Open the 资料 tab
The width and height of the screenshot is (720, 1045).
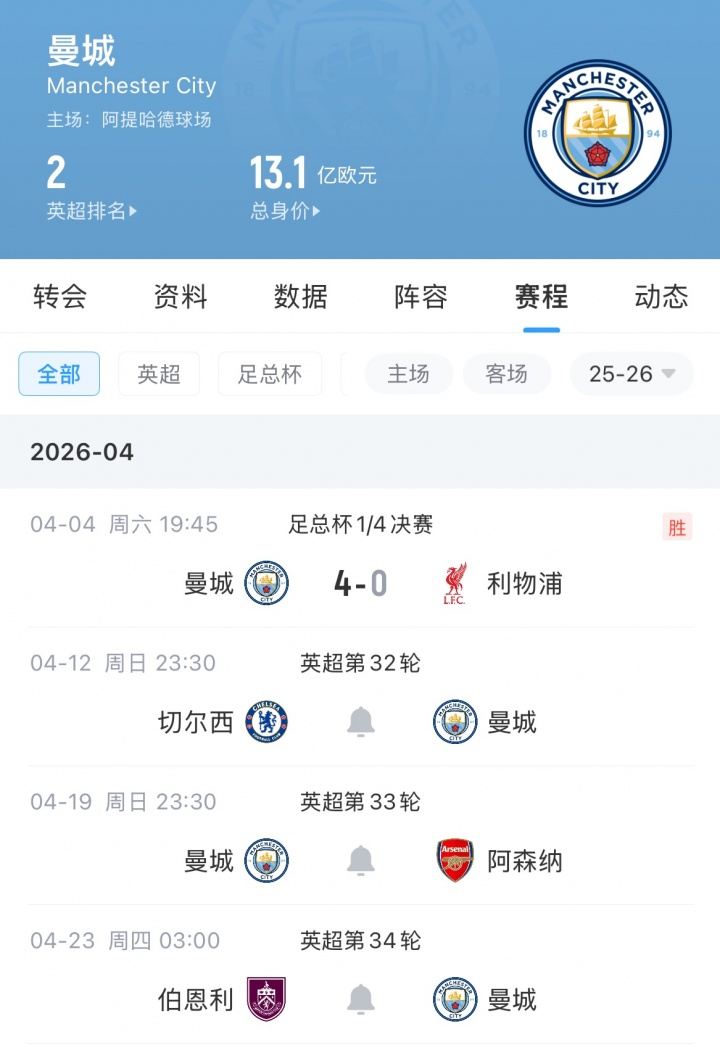[x=180, y=297]
